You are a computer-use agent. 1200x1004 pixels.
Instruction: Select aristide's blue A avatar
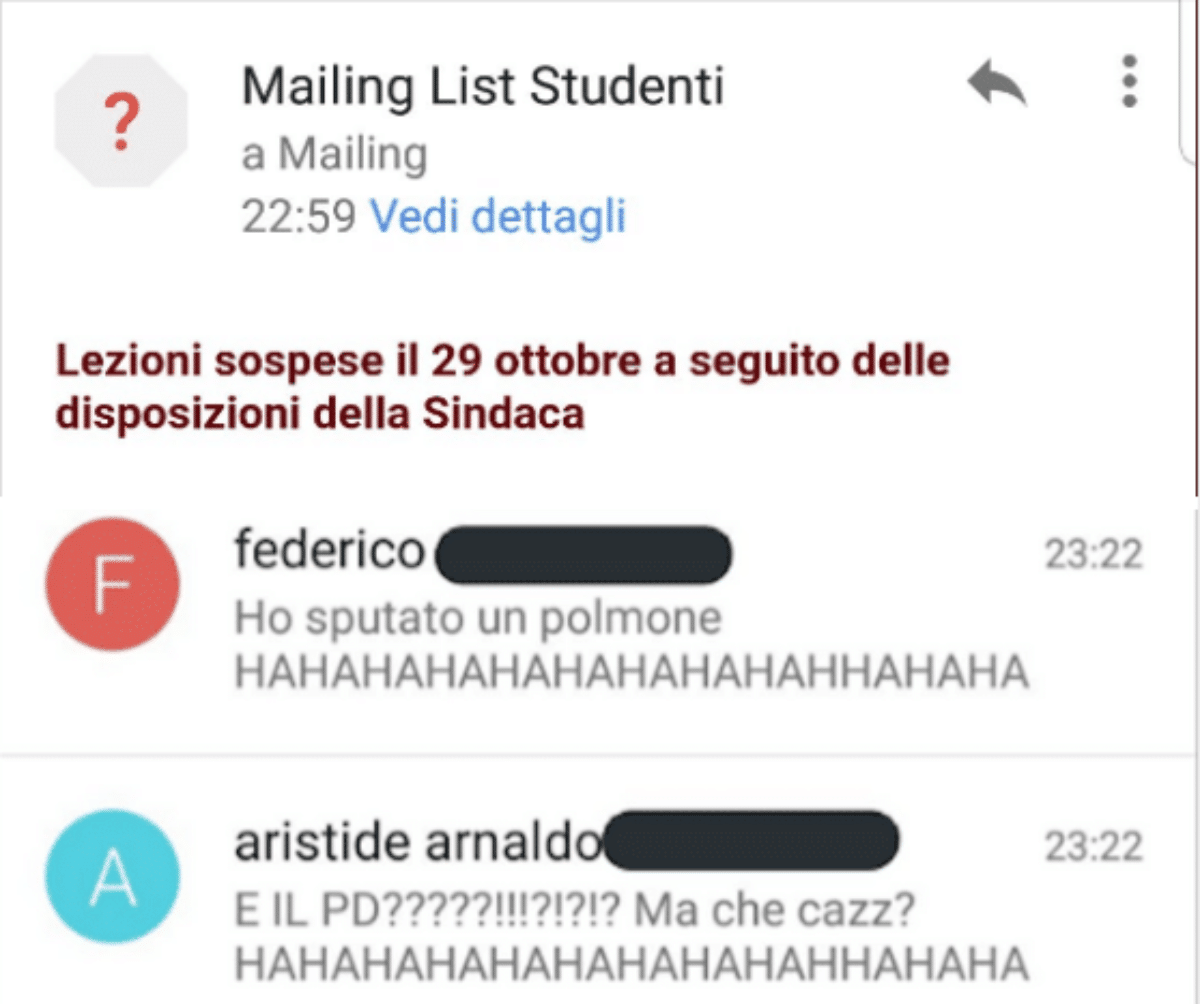coord(112,877)
